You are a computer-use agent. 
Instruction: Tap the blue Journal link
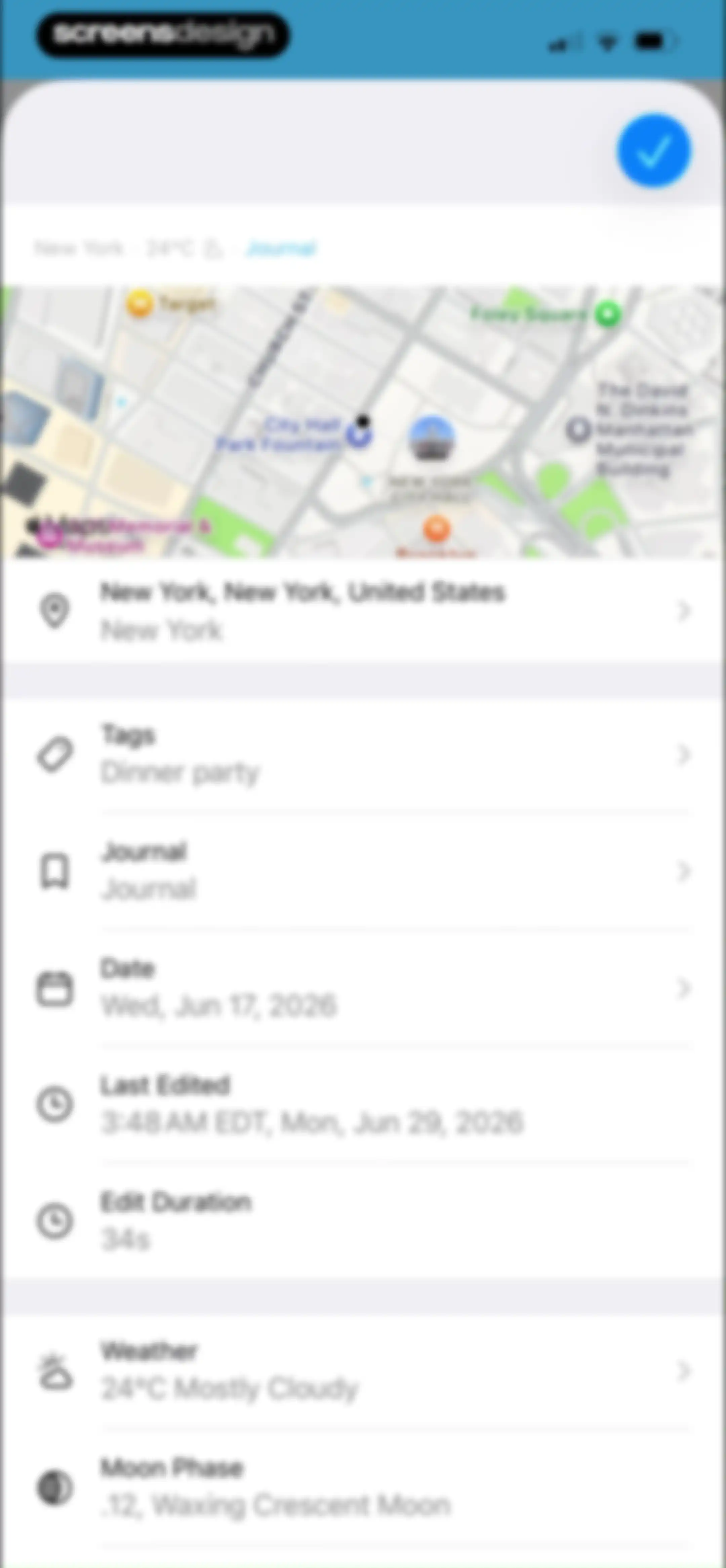click(281, 248)
